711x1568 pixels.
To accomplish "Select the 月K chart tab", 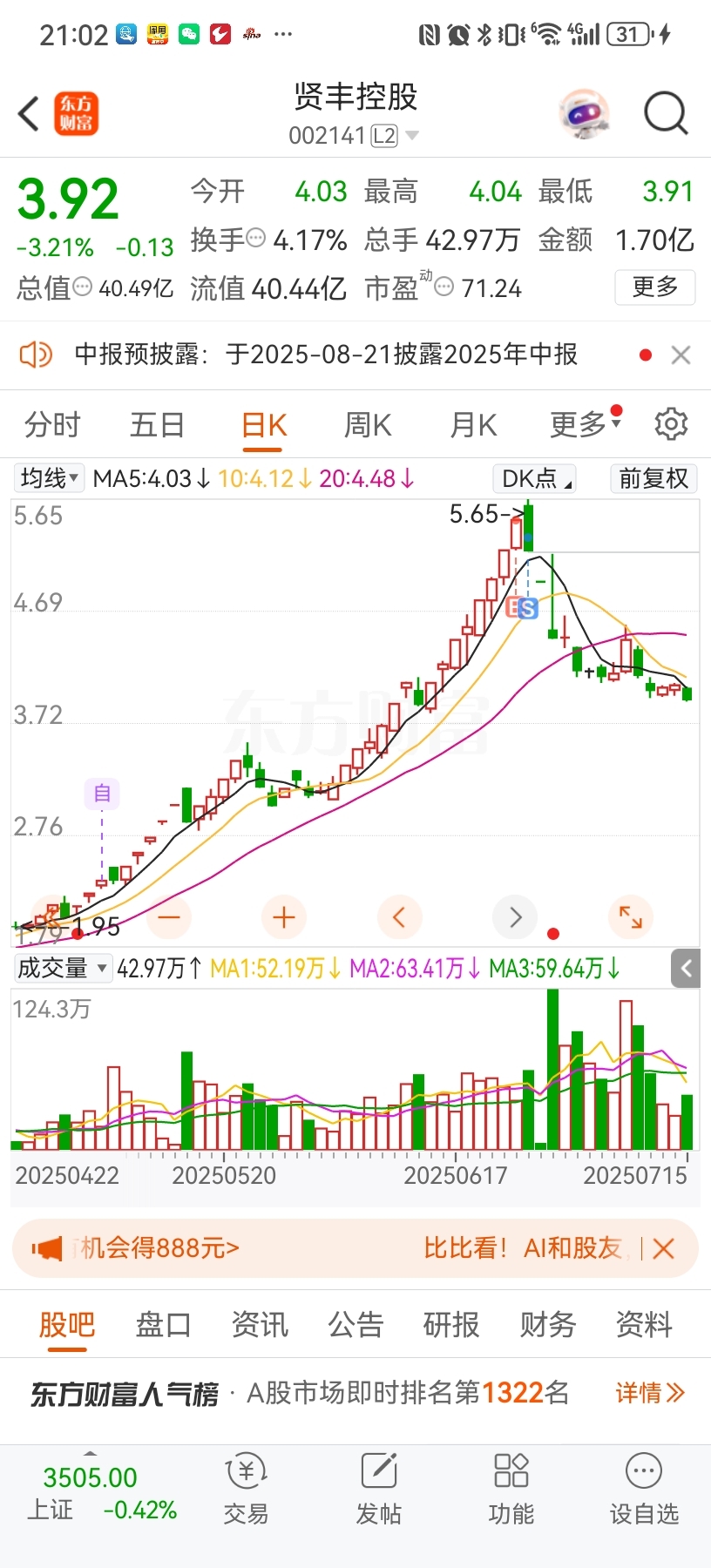I will click(473, 425).
